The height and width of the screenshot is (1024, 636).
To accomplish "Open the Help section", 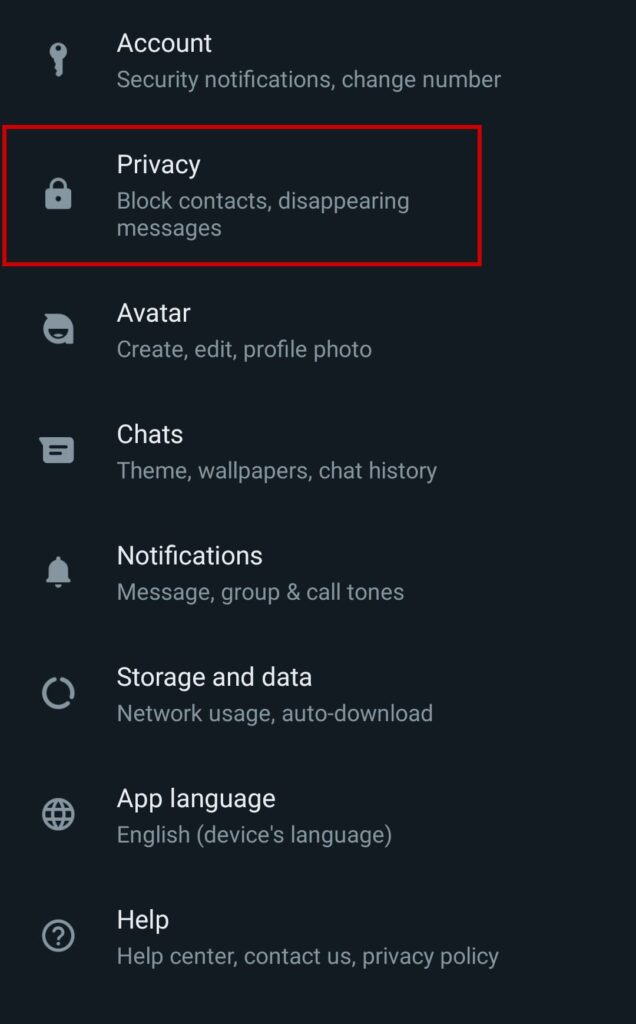I will coord(307,937).
